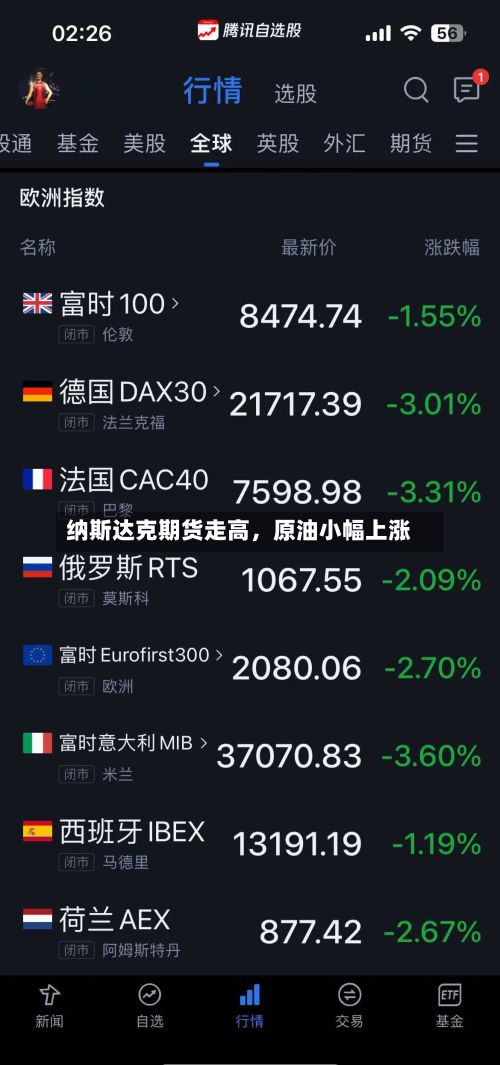Viewport: 500px width, 1065px height.
Task: Select the 基金 category tab
Action: (x=77, y=143)
